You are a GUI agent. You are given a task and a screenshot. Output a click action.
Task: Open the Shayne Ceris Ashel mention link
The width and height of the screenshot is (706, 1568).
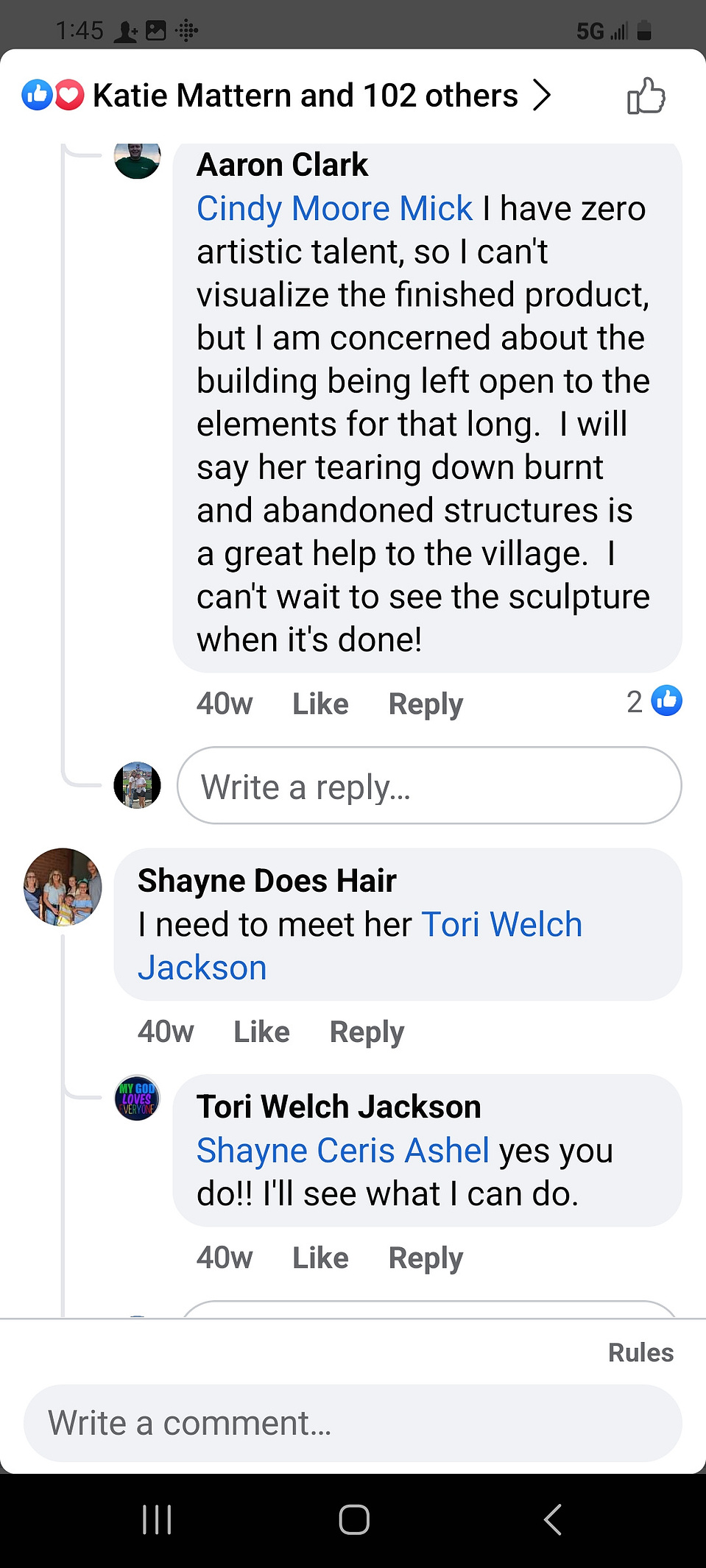click(x=342, y=1151)
